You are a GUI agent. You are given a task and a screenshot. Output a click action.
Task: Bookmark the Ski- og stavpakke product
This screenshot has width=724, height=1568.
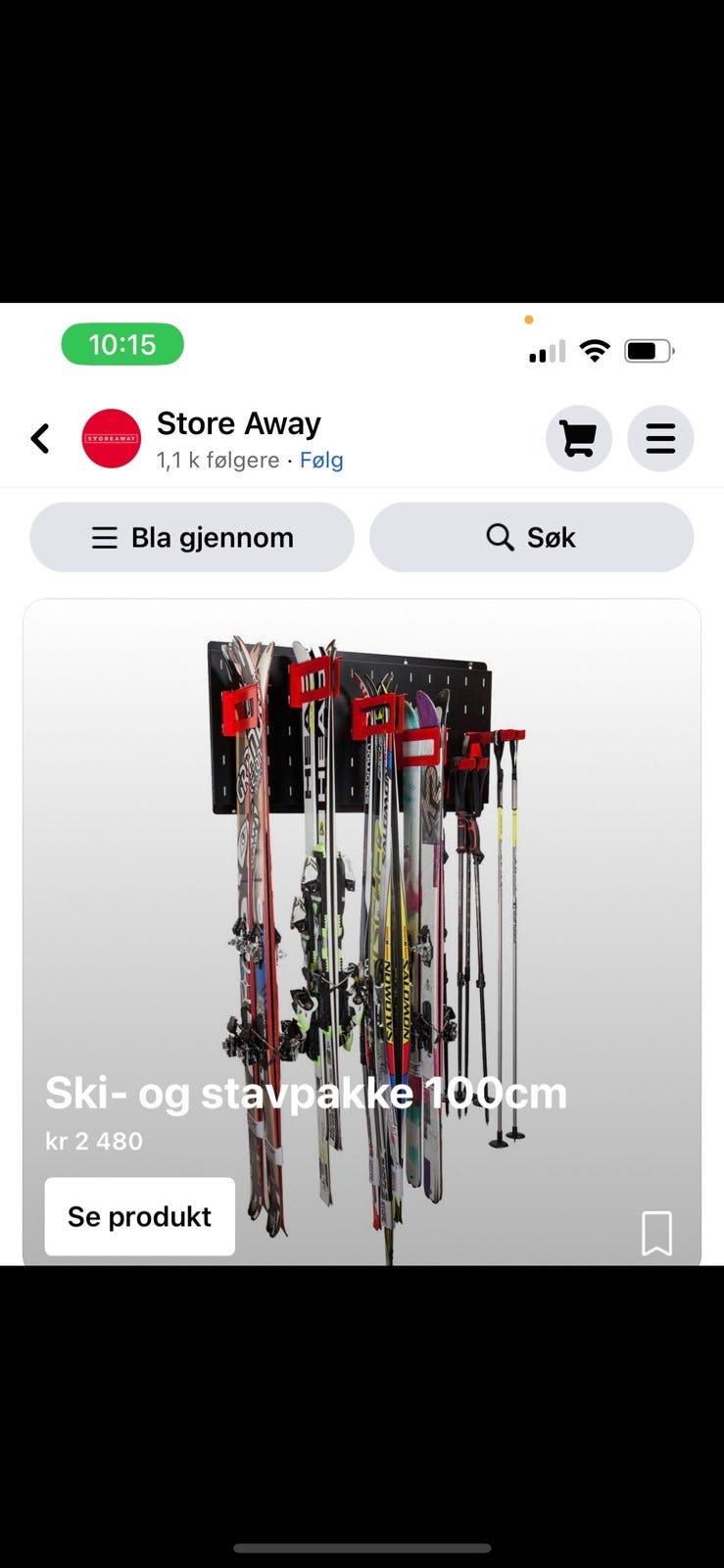point(656,1233)
